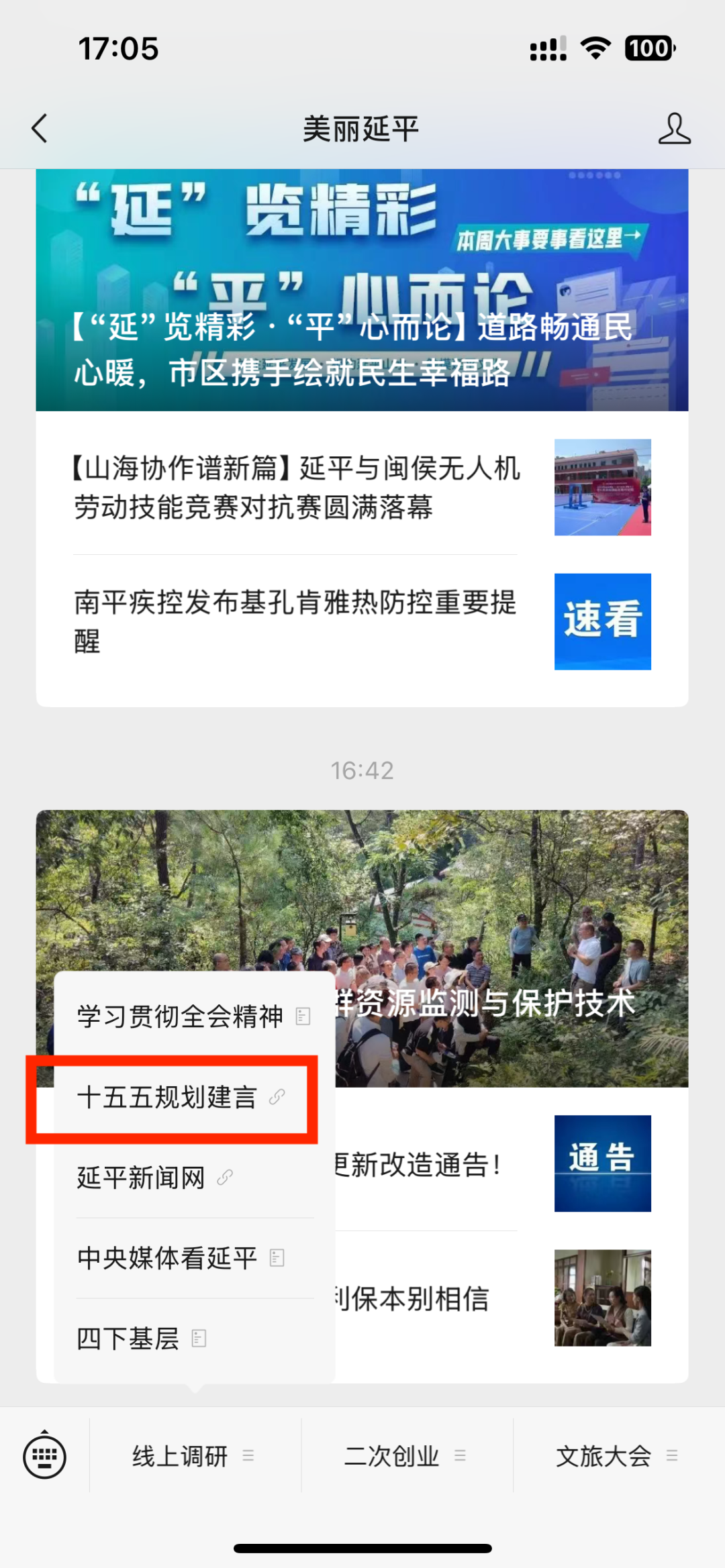
Task: Go back from 美丽延平 account page
Action: (x=40, y=128)
